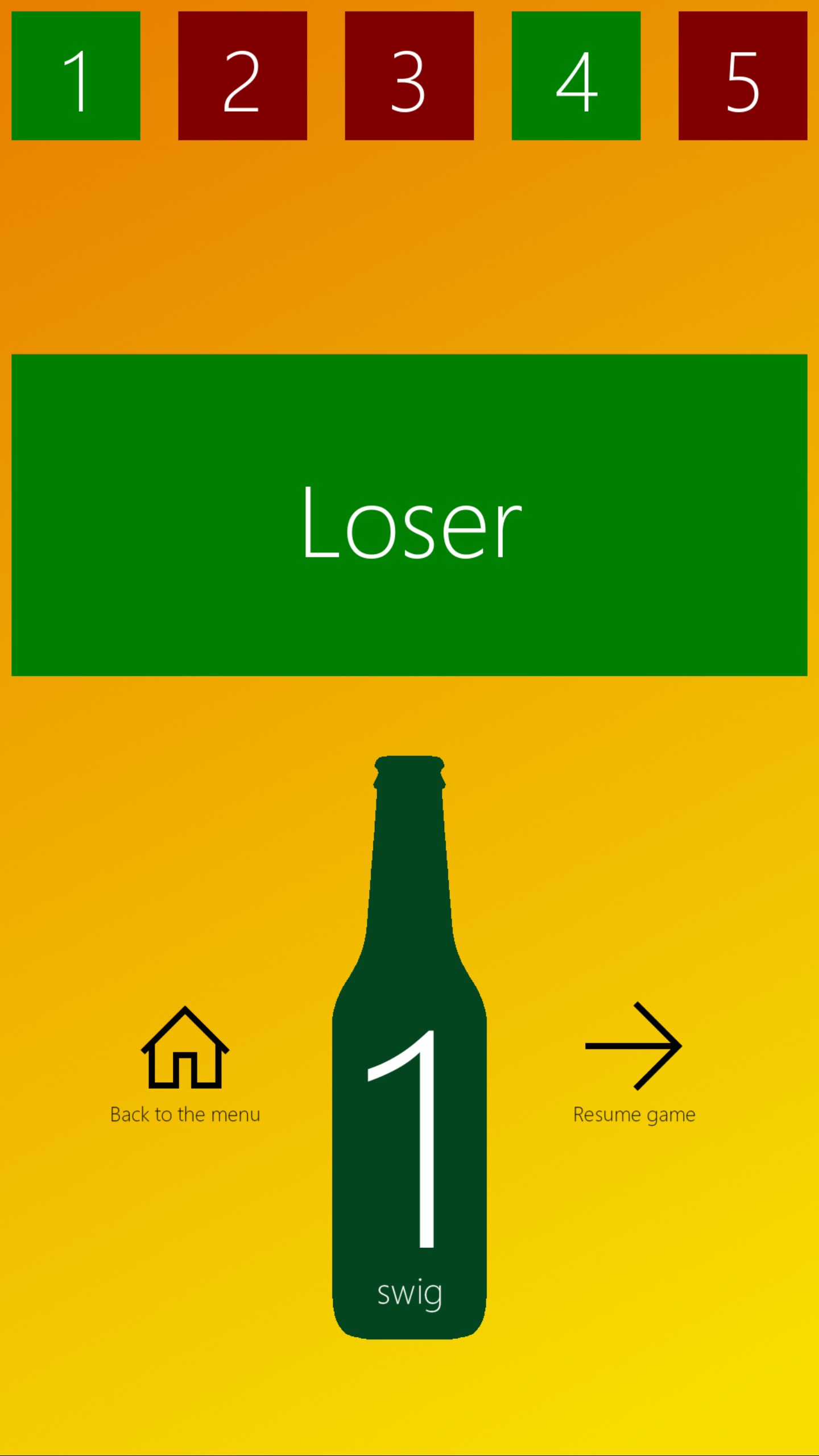This screenshot has width=819, height=1456.
Task: Choose the number 3 tile
Action: [x=409, y=76]
